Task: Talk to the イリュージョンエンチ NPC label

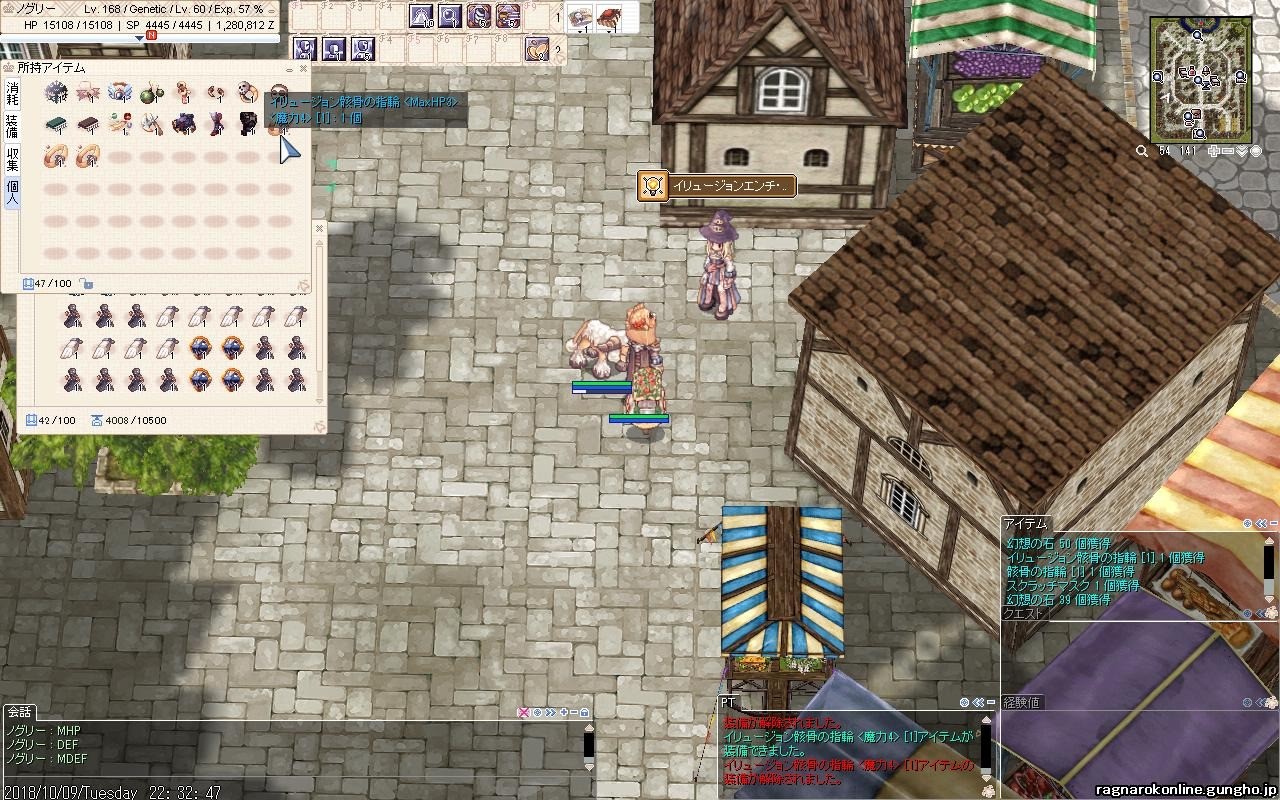Action: [717, 186]
